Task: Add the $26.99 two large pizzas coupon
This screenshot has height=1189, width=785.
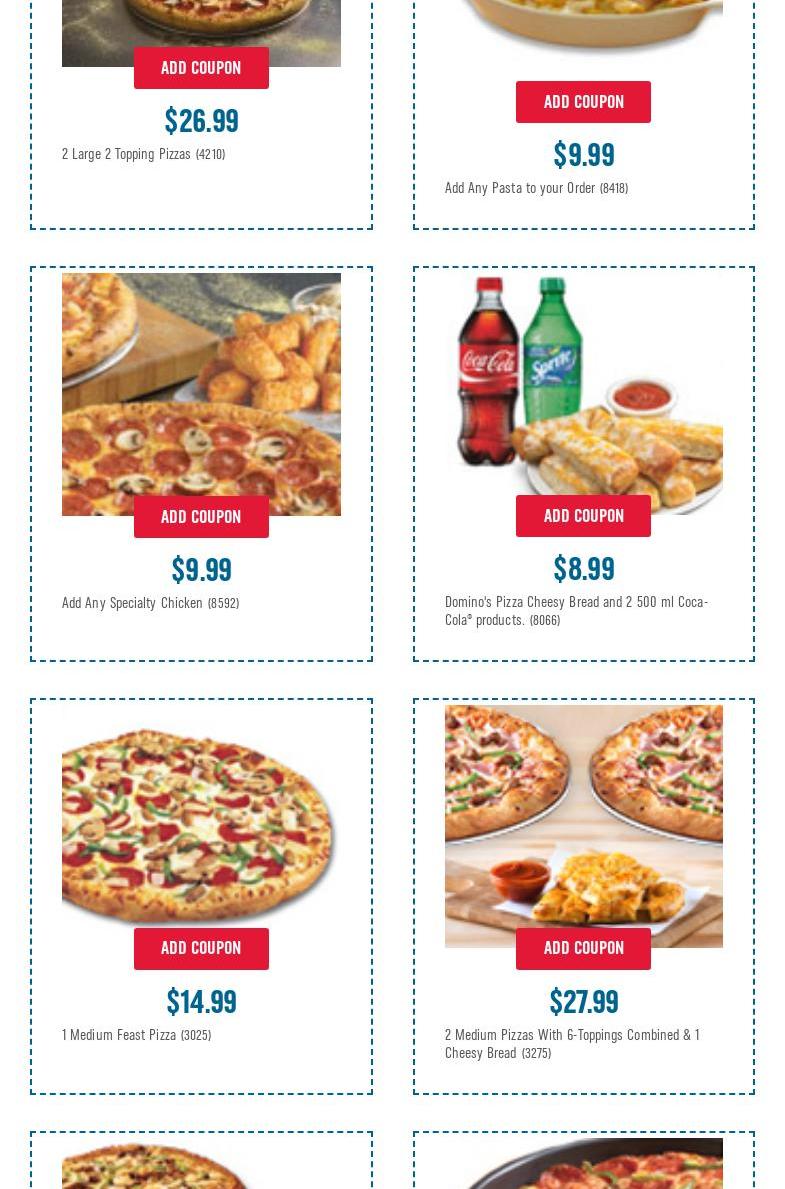Action: tap(201, 68)
